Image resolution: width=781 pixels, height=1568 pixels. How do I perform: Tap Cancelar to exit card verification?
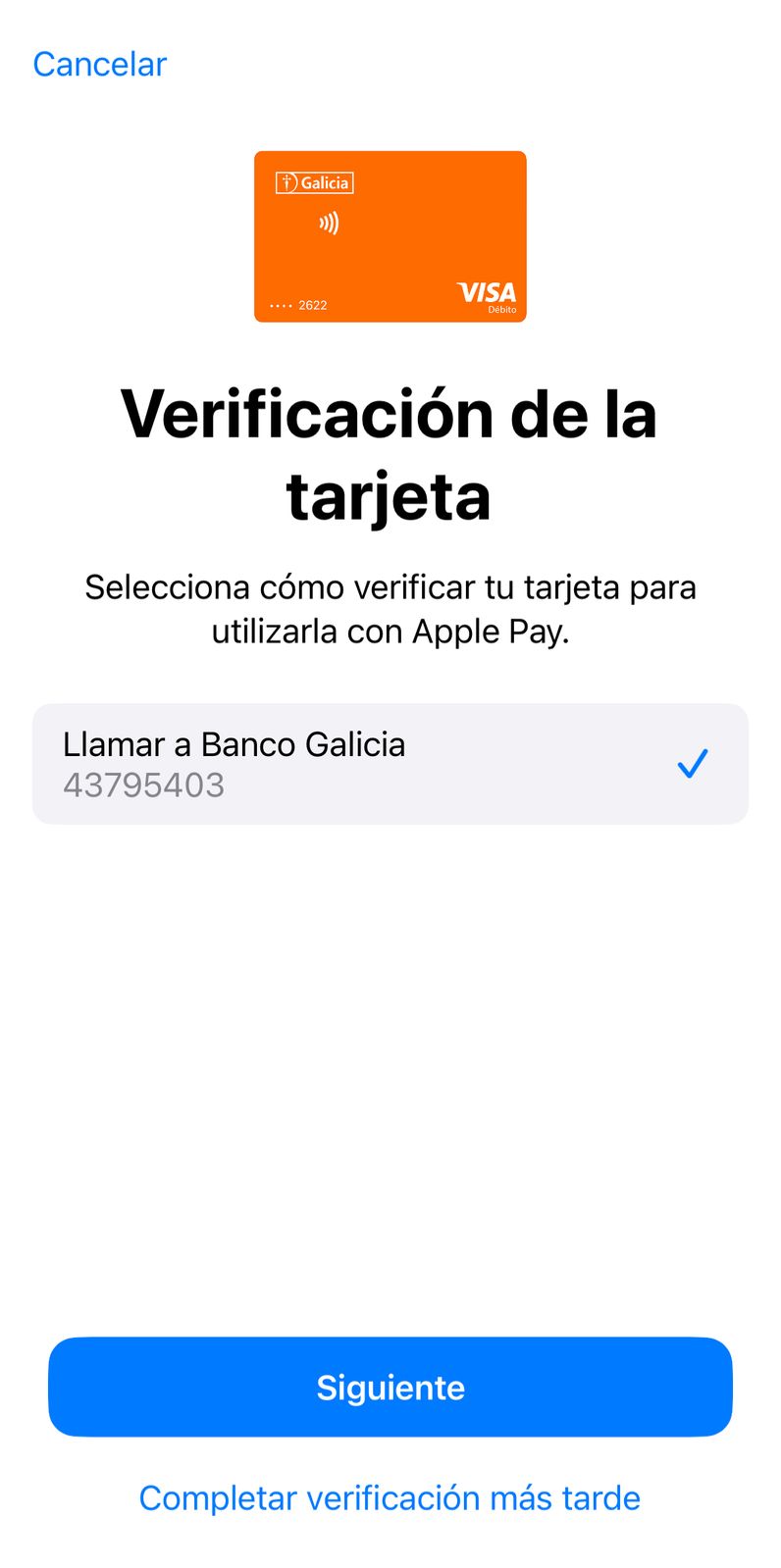tap(100, 65)
